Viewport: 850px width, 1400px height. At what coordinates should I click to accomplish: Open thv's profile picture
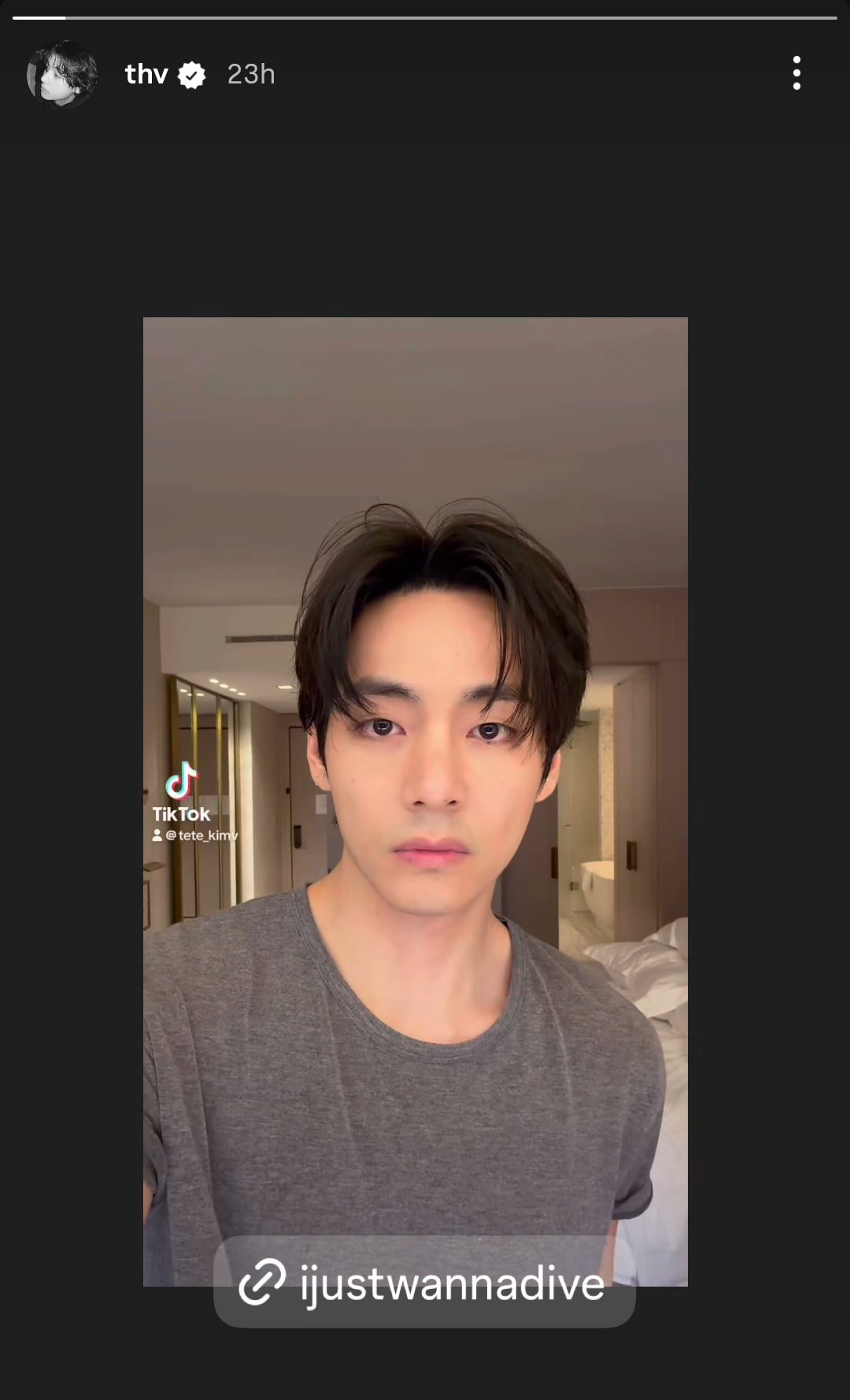pyautogui.click(x=61, y=74)
